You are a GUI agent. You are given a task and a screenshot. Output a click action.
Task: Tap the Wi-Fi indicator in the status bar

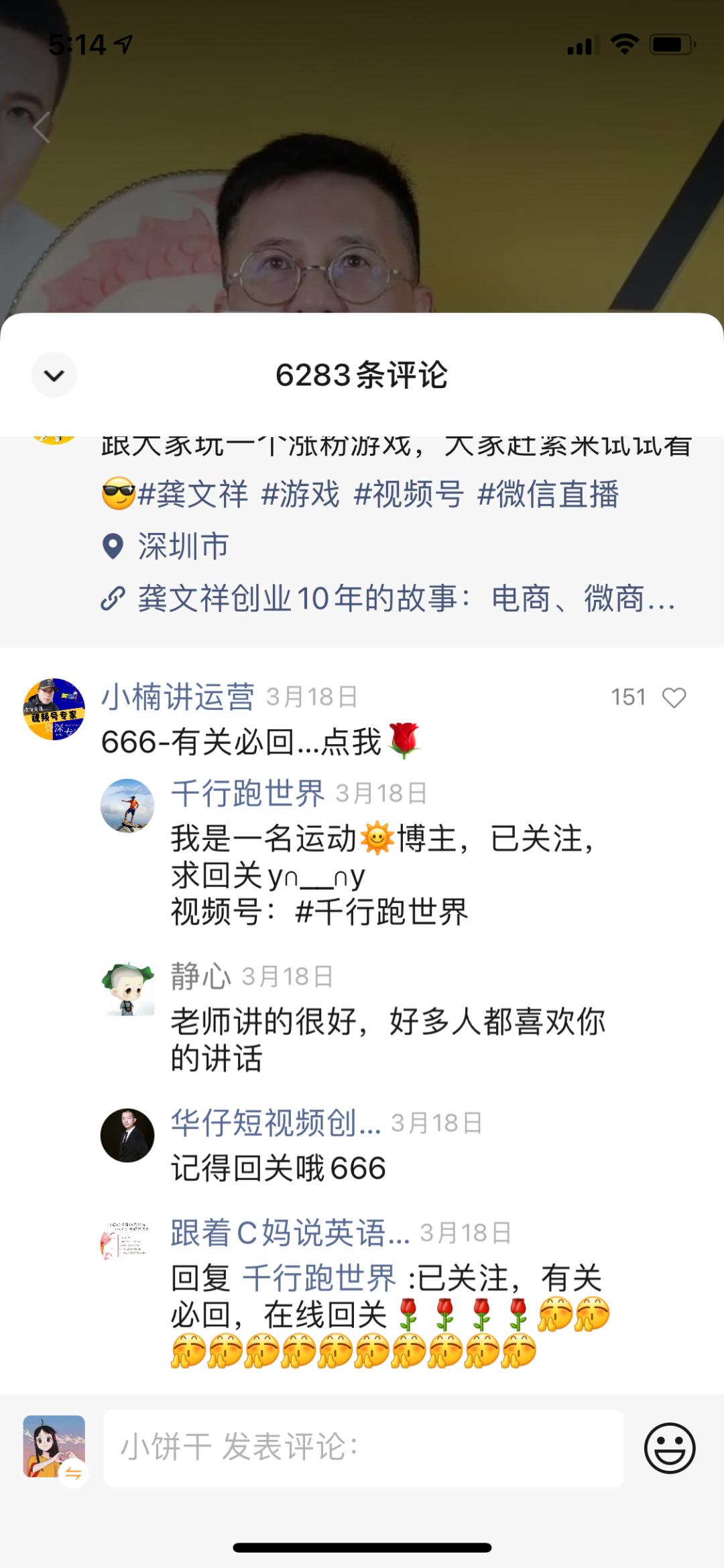623,42
